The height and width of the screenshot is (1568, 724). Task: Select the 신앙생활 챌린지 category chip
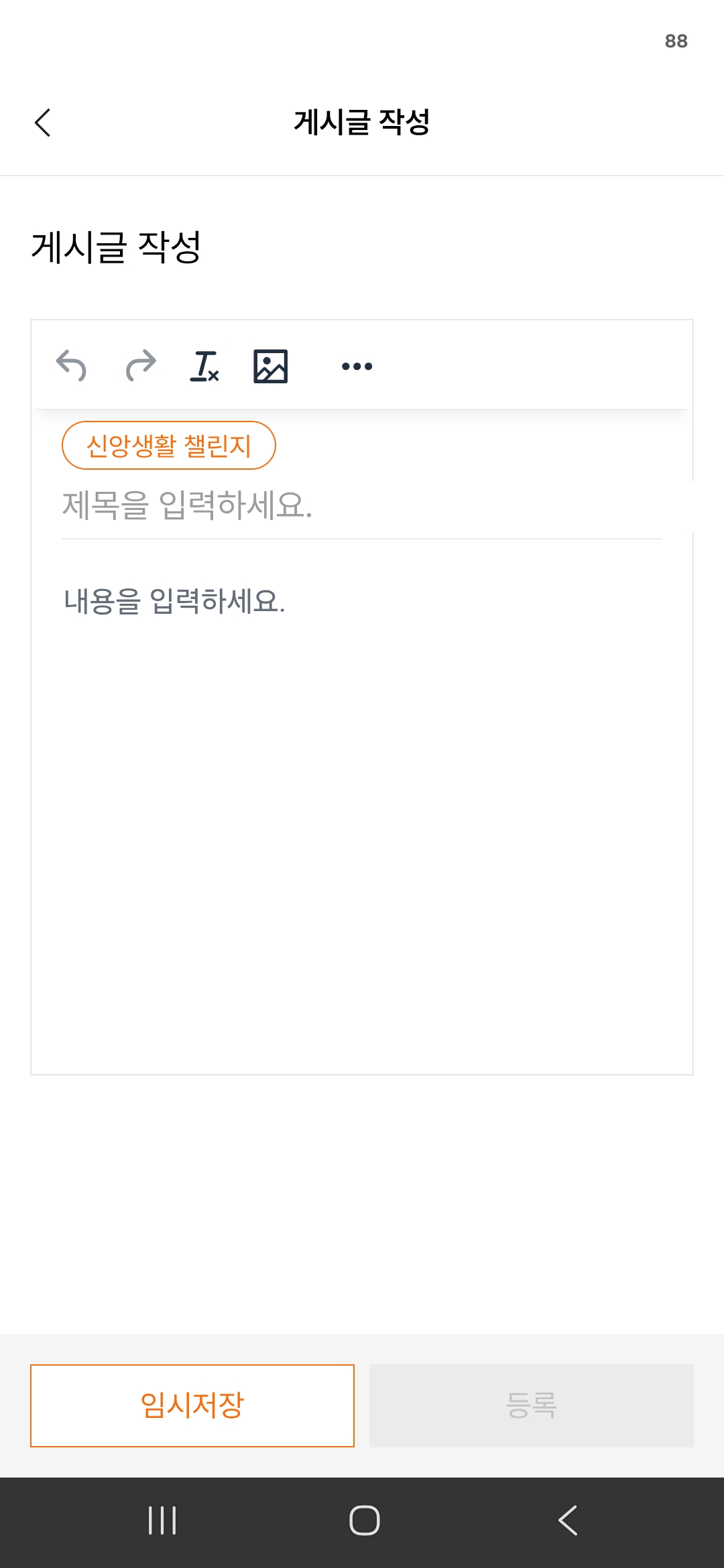pyautogui.click(x=169, y=446)
